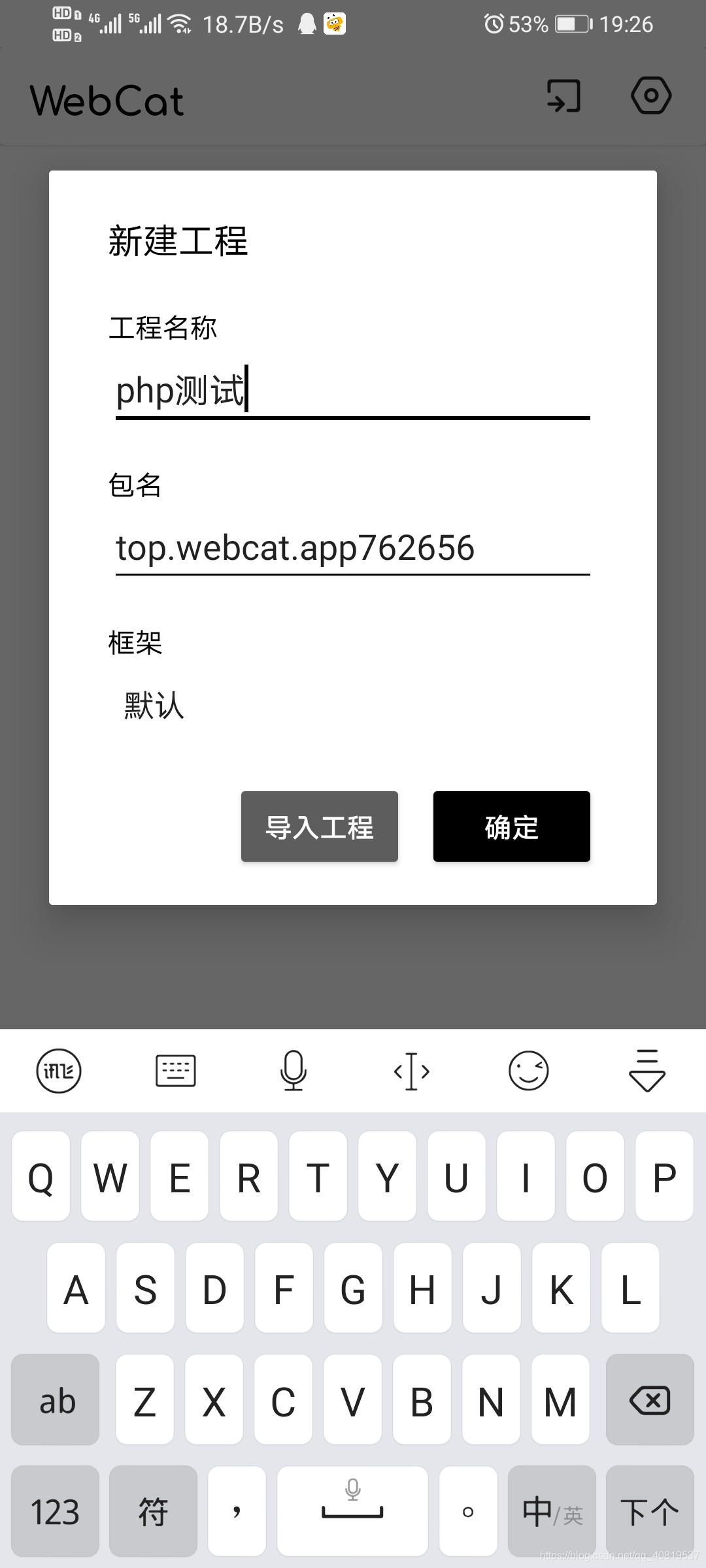
Task: Switch keyboard language with 中/英 key
Action: click(552, 1512)
